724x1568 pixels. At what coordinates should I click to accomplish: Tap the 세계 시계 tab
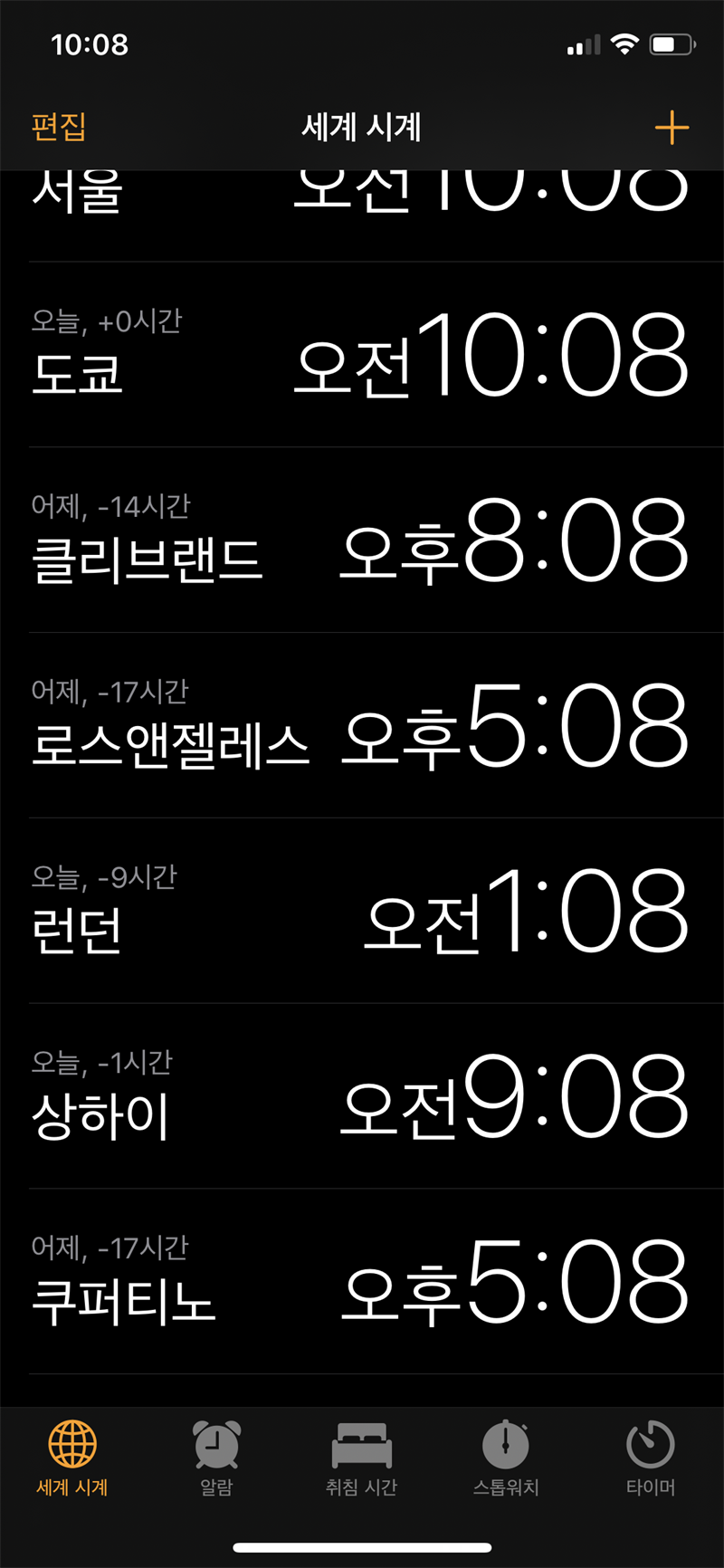pos(72,1458)
